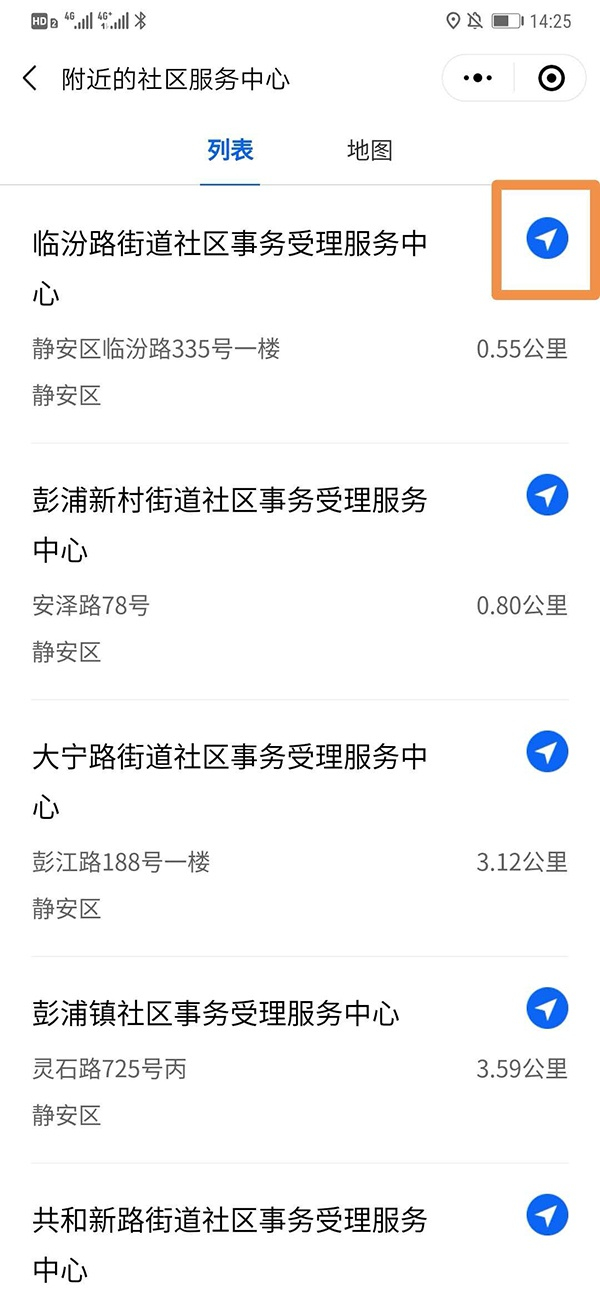Open 彭浦新村街道社区事务受理服务中心 details

(230, 525)
